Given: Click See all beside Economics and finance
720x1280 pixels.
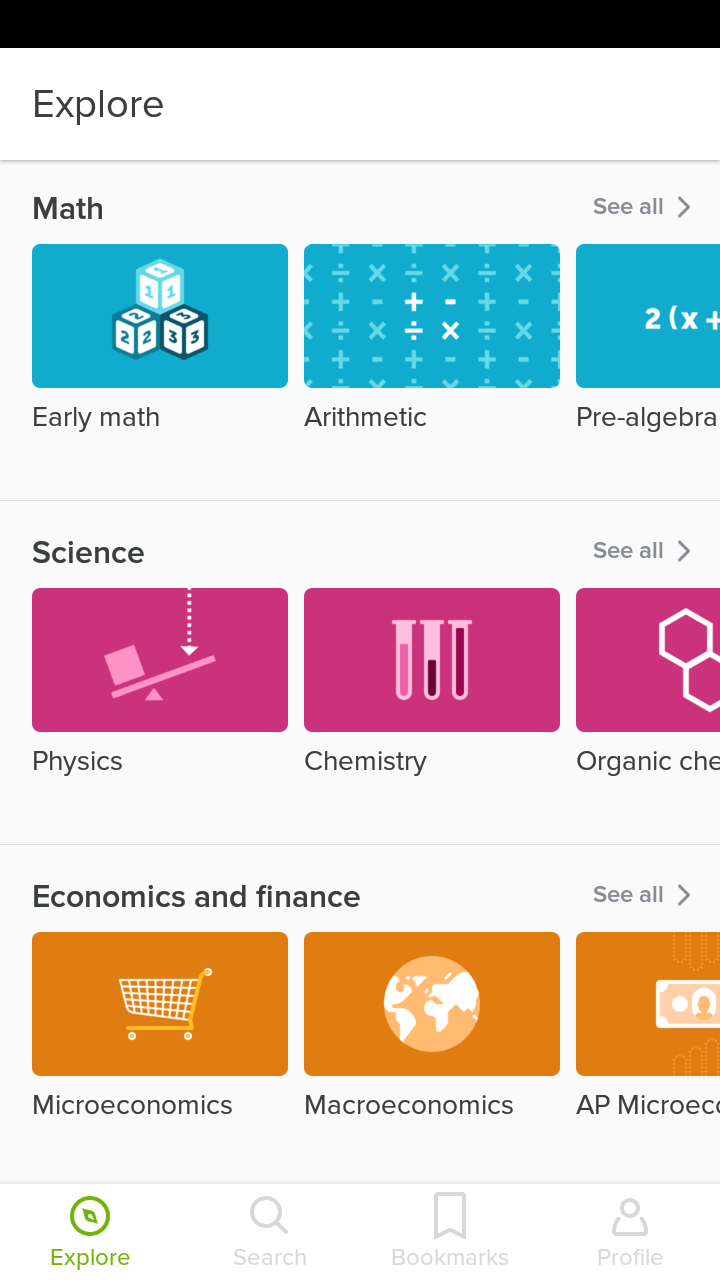Looking at the screenshot, I should pyautogui.click(x=628, y=894).
